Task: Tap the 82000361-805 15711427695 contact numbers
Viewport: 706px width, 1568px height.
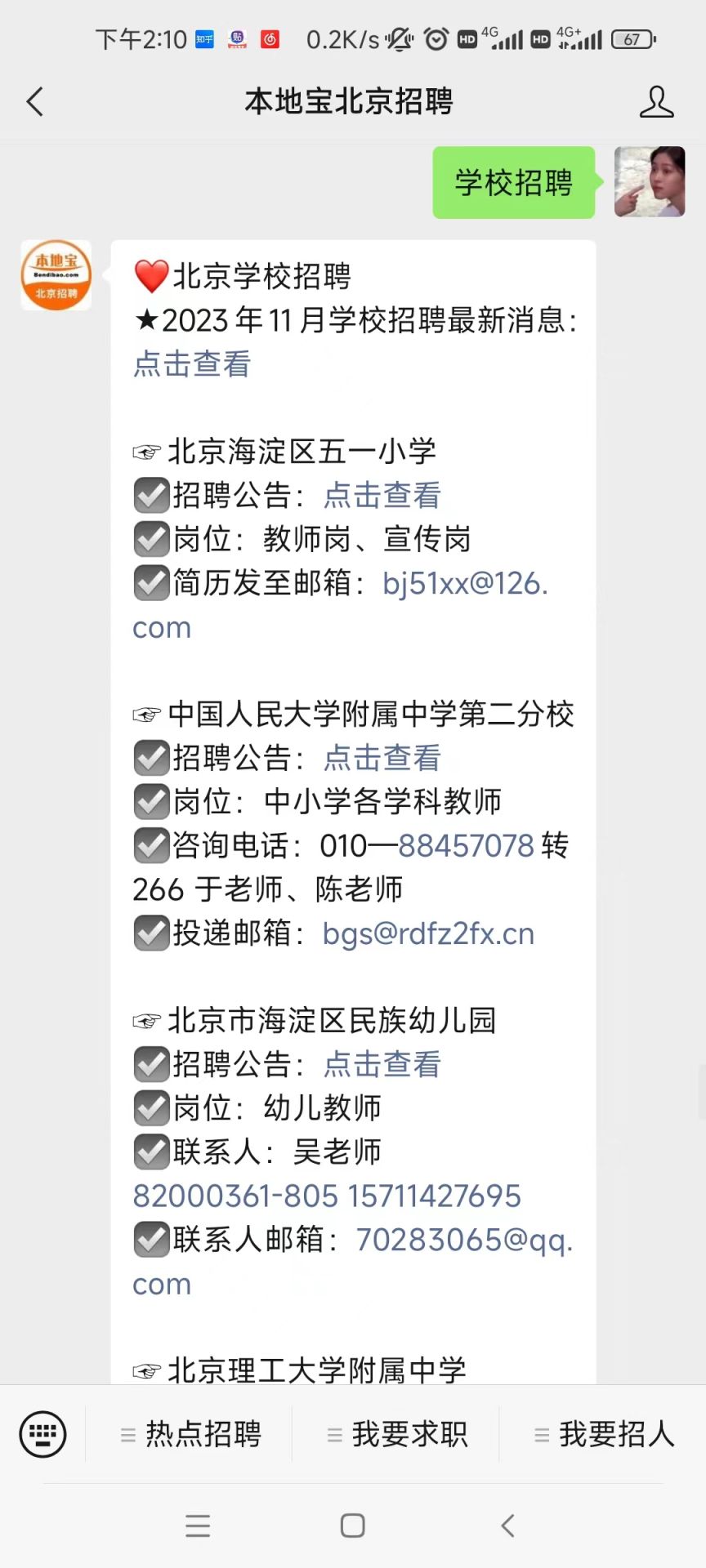Action: click(x=327, y=1196)
